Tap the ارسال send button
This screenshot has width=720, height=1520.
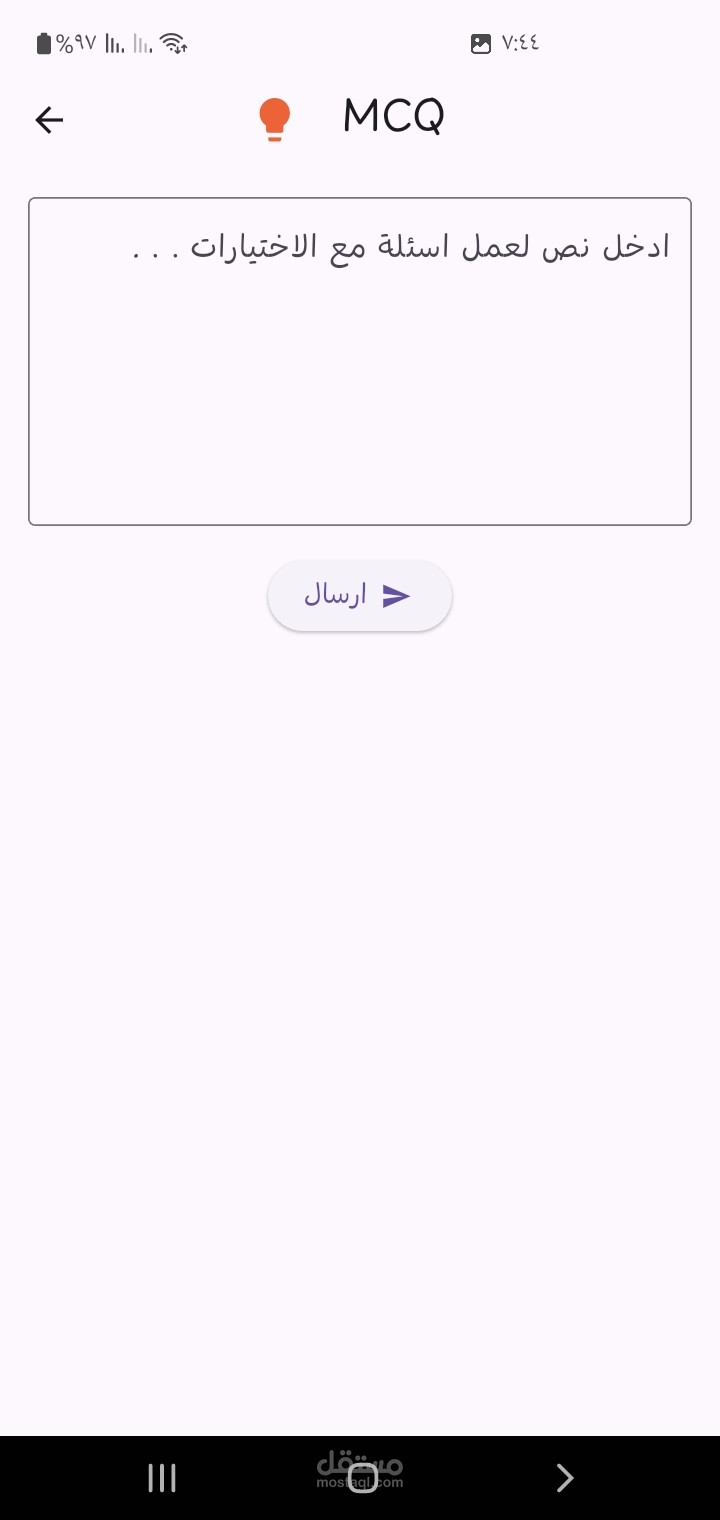point(360,596)
